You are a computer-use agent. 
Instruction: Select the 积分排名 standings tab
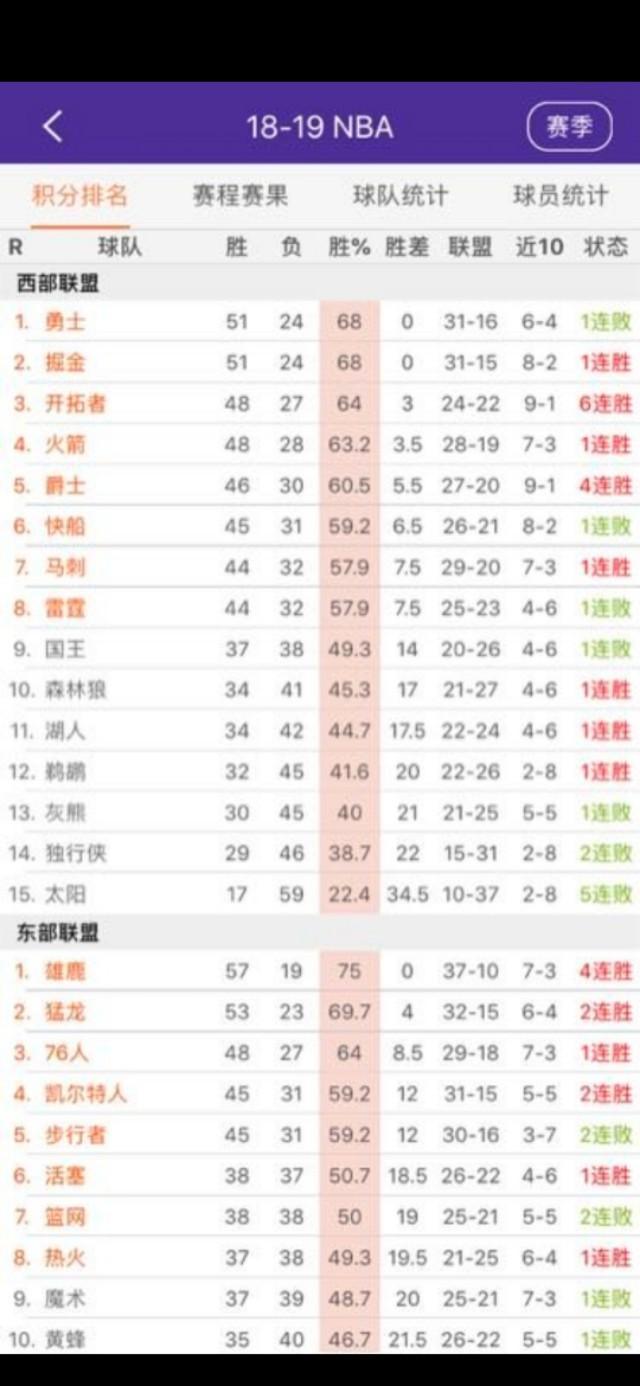pos(80,195)
